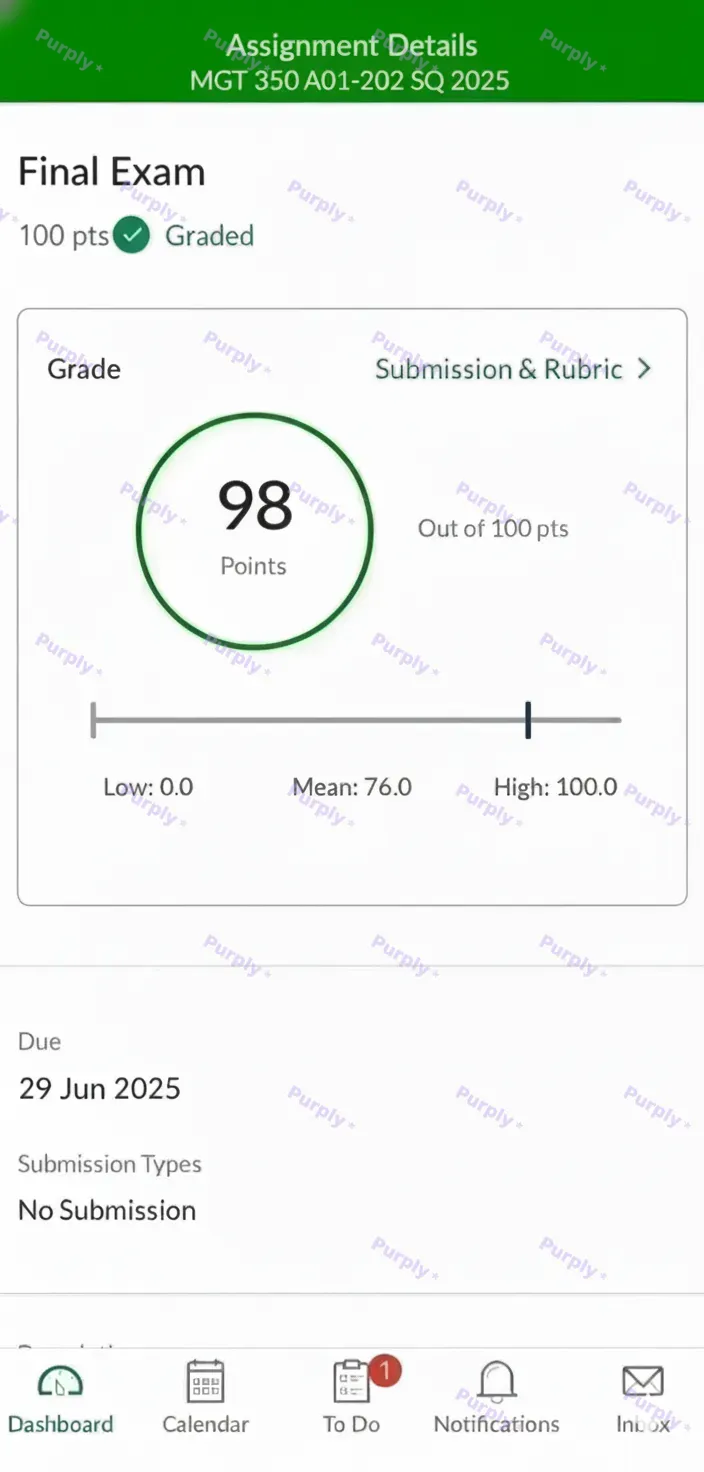
Task: Go to the To Do tab
Action: point(352,1398)
